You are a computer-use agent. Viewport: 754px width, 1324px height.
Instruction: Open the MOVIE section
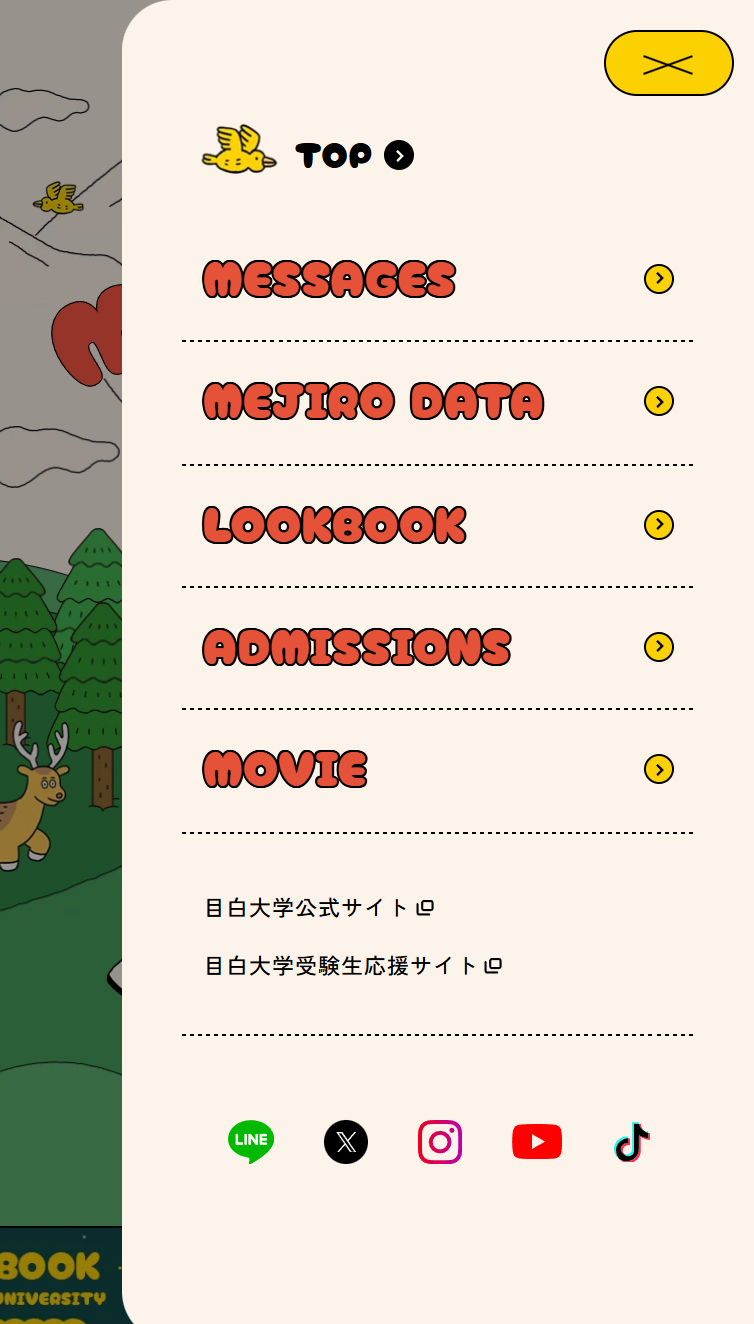pos(286,770)
